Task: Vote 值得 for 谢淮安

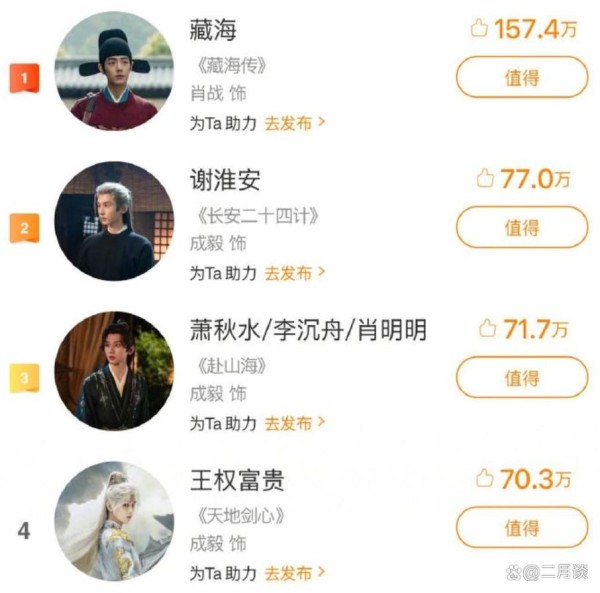Action: click(521, 227)
